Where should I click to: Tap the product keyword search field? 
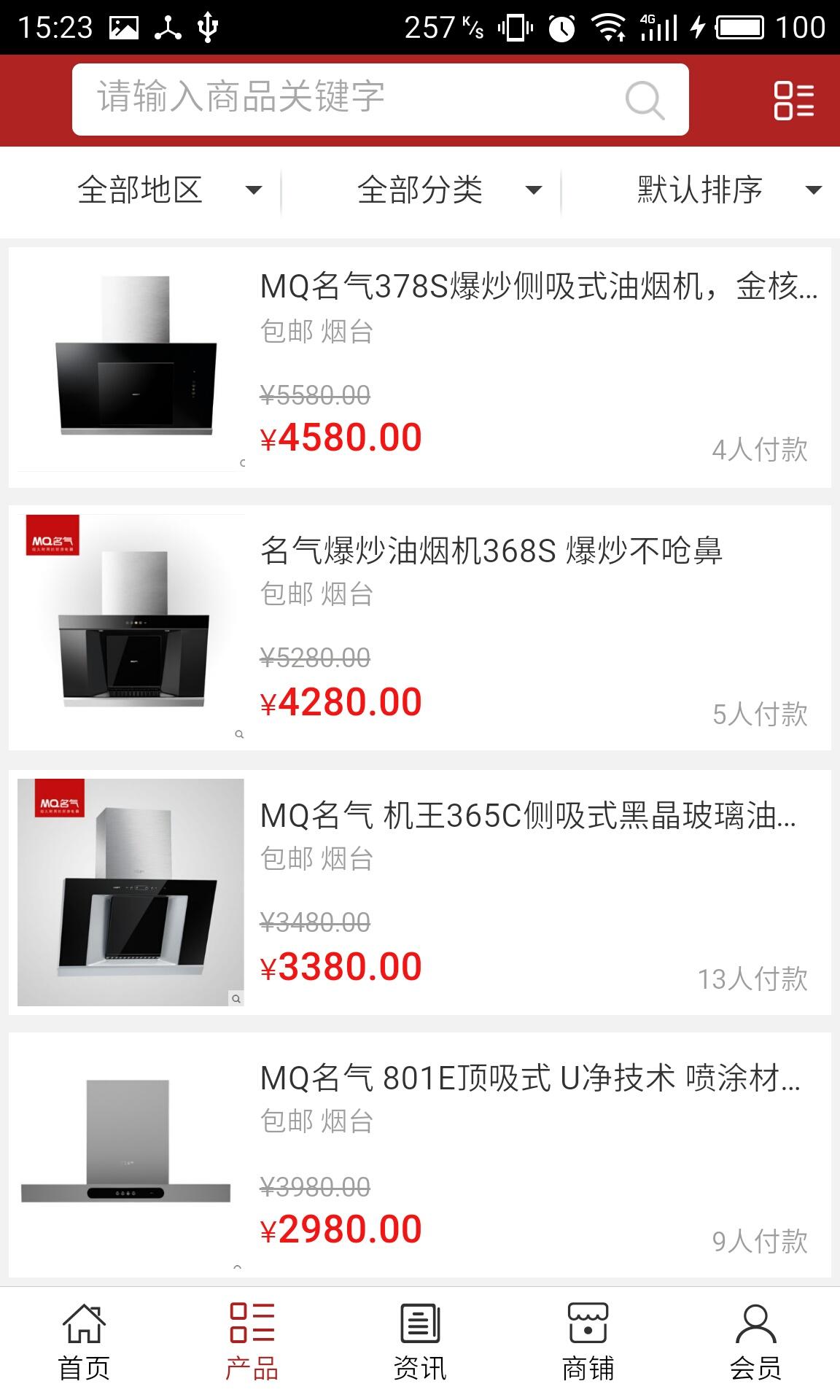point(343,98)
